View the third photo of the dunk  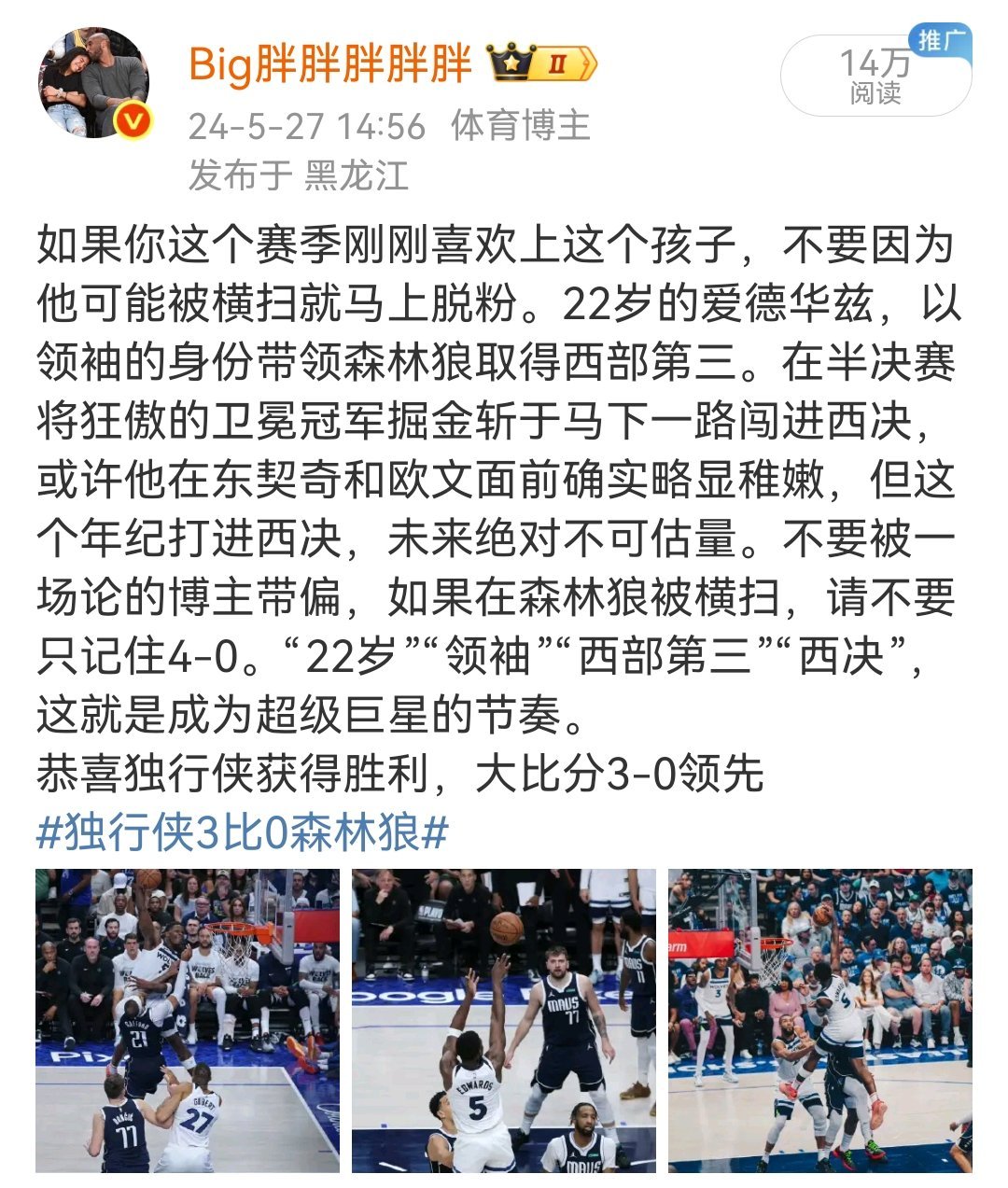point(819,1020)
